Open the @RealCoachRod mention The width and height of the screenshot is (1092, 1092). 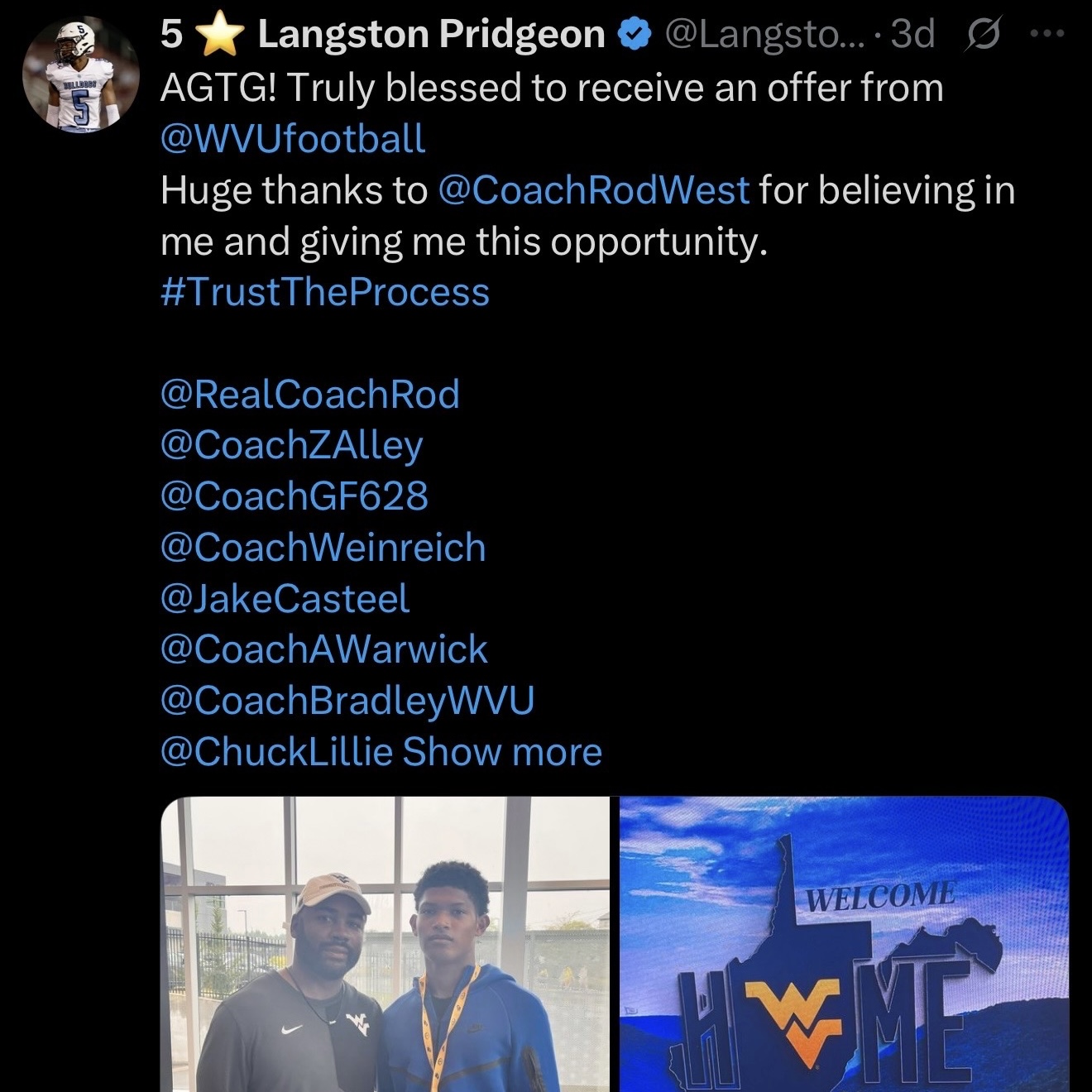[x=310, y=395]
